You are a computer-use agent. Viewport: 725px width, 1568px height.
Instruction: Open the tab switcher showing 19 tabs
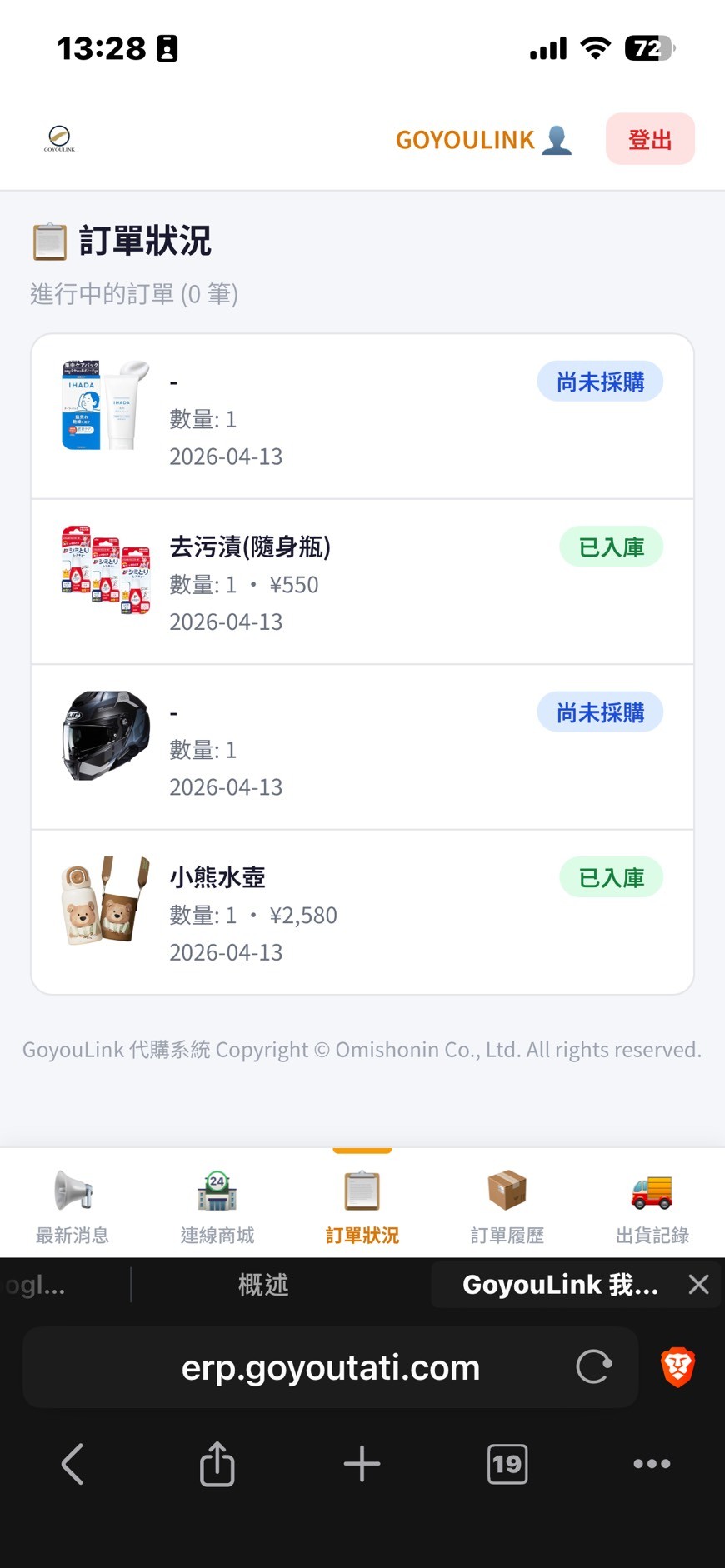[x=507, y=1464]
